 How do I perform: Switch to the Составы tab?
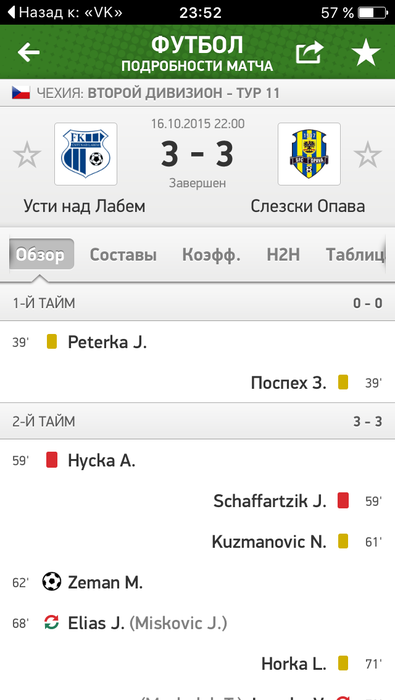(123, 255)
